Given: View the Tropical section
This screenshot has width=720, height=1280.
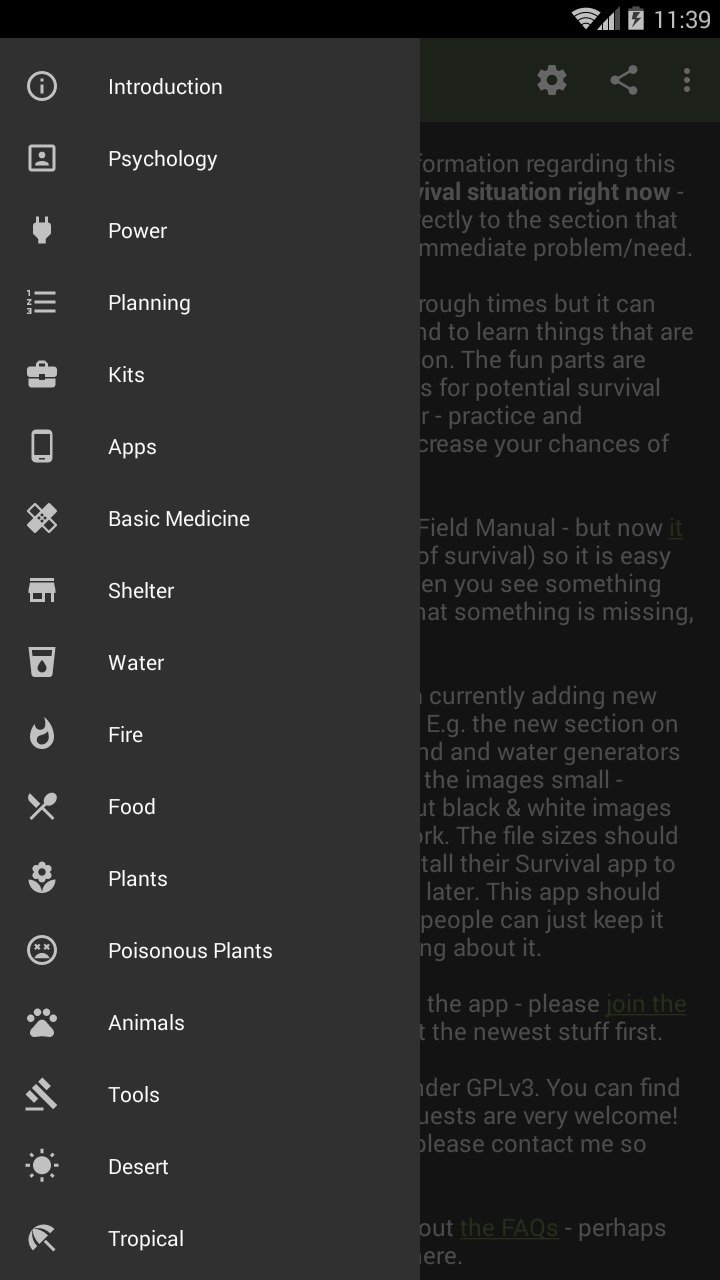Looking at the screenshot, I should (210, 1239).
